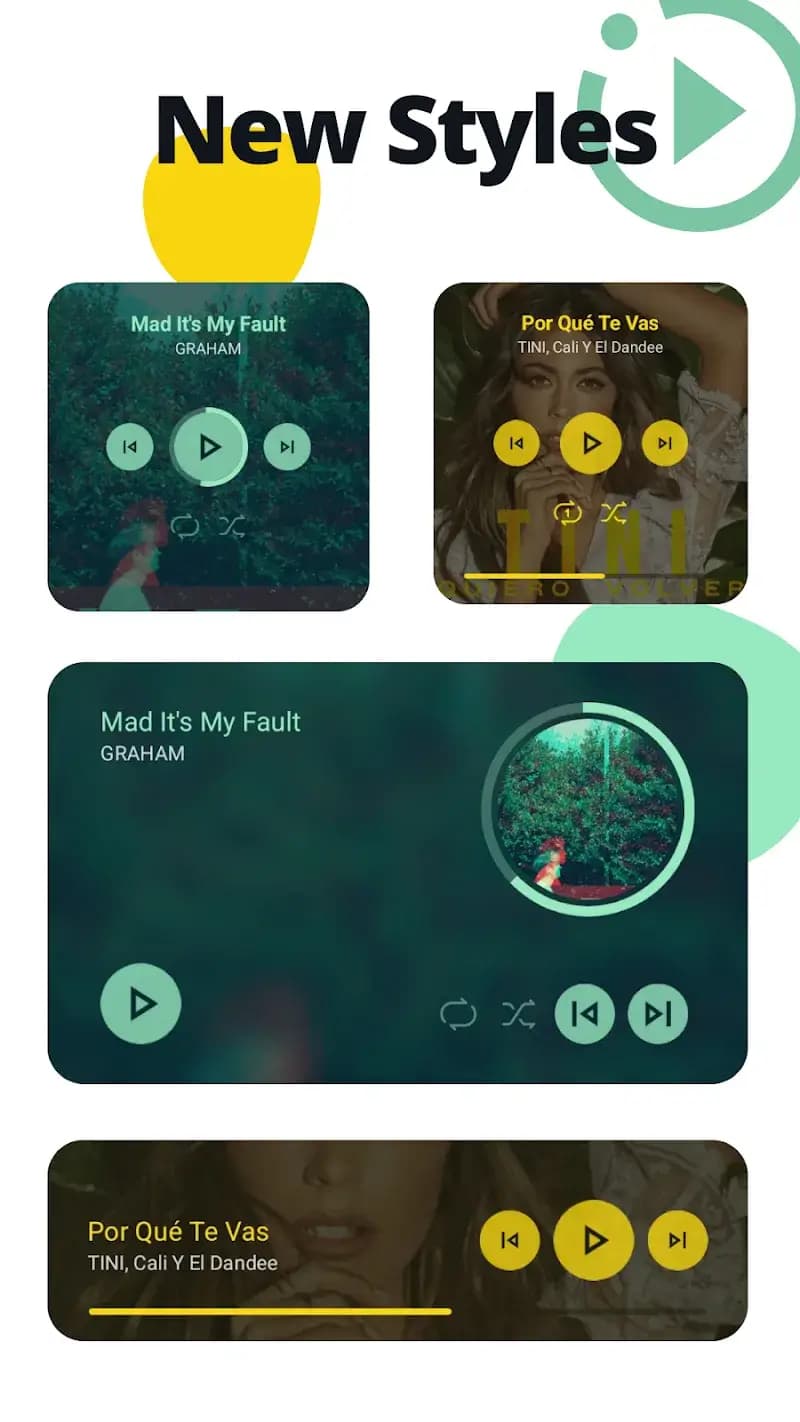Viewport: 800px width, 1422px height.
Task: Tap the skip-forward icon on the TINI widget
Action: pyautogui.click(x=664, y=442)
